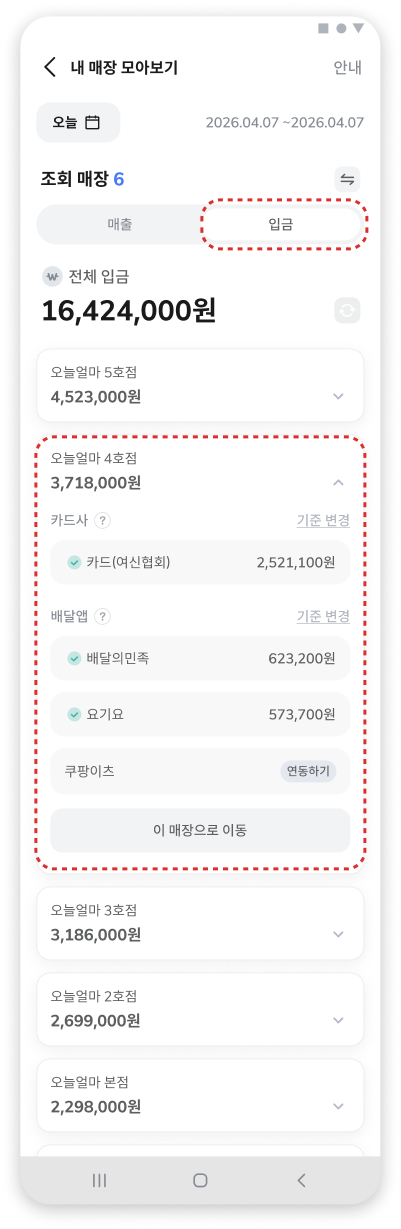401x1229 pixels.
Task: Expand the 오늘얼마 5호점 card
Action: pyautogui.click(x=338, y=396)
